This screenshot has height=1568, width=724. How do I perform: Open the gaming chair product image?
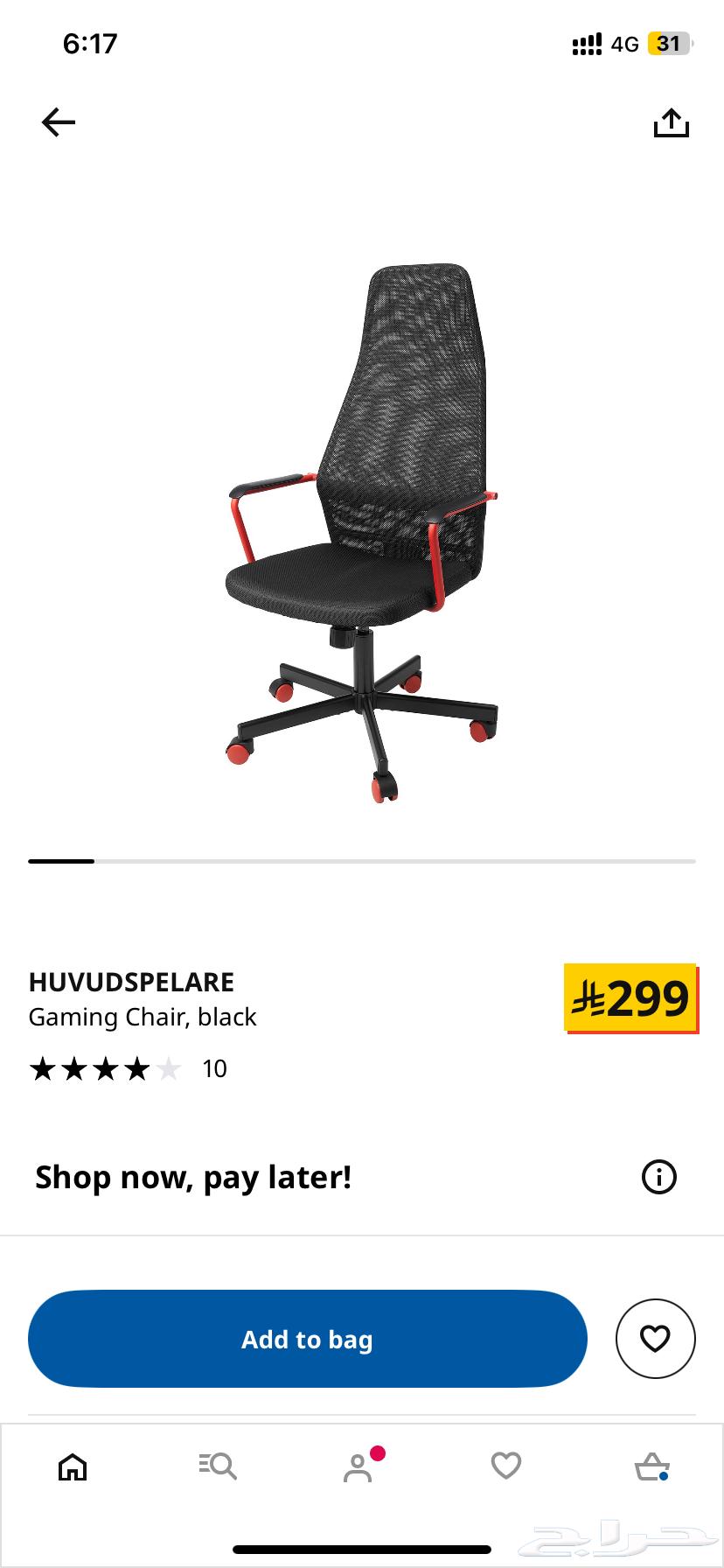click(361, 534)
